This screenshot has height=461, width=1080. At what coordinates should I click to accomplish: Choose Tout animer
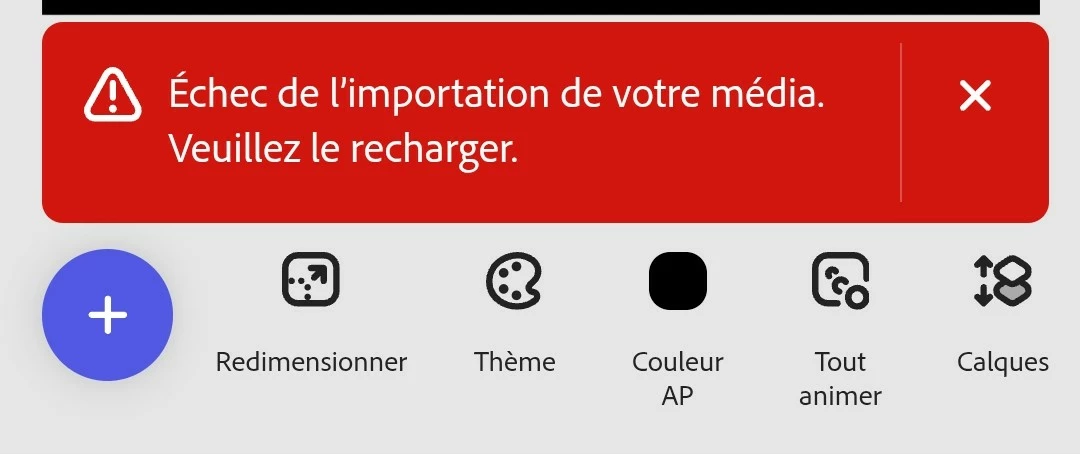(840, 281)
